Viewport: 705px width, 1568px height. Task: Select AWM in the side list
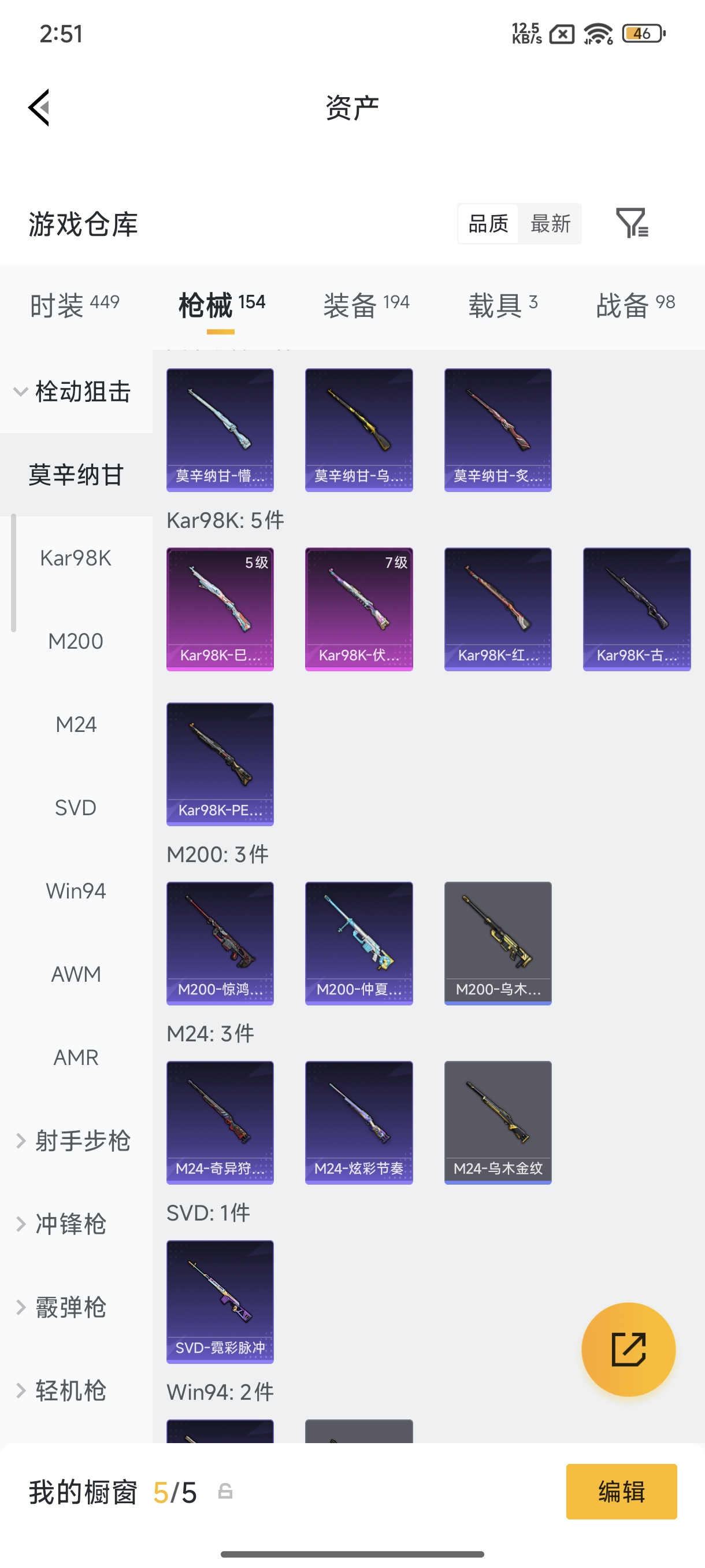76,974
